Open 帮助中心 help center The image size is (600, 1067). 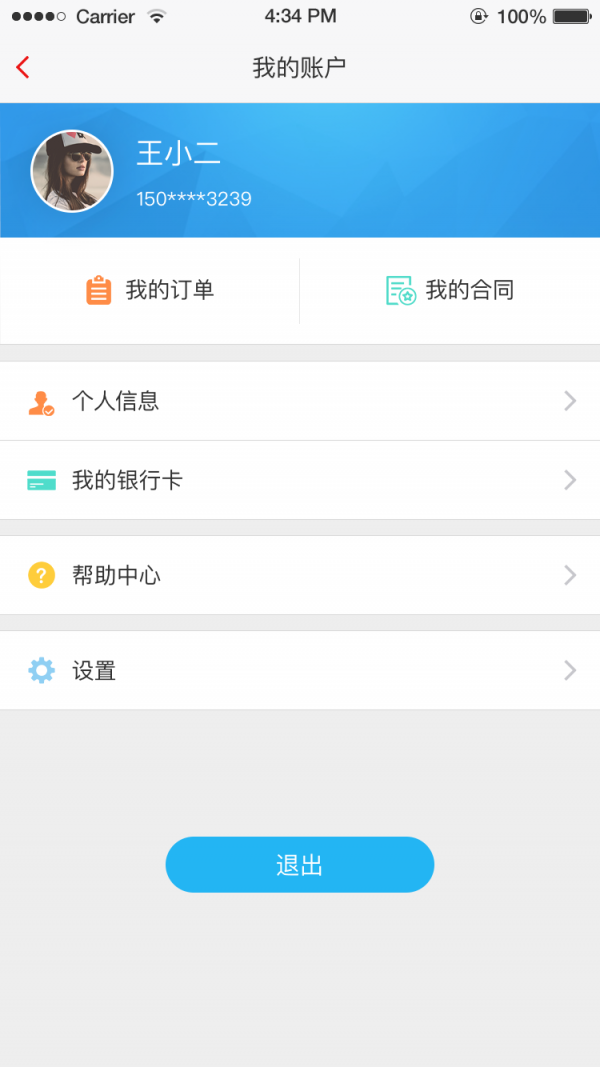[x=300, y=575]
